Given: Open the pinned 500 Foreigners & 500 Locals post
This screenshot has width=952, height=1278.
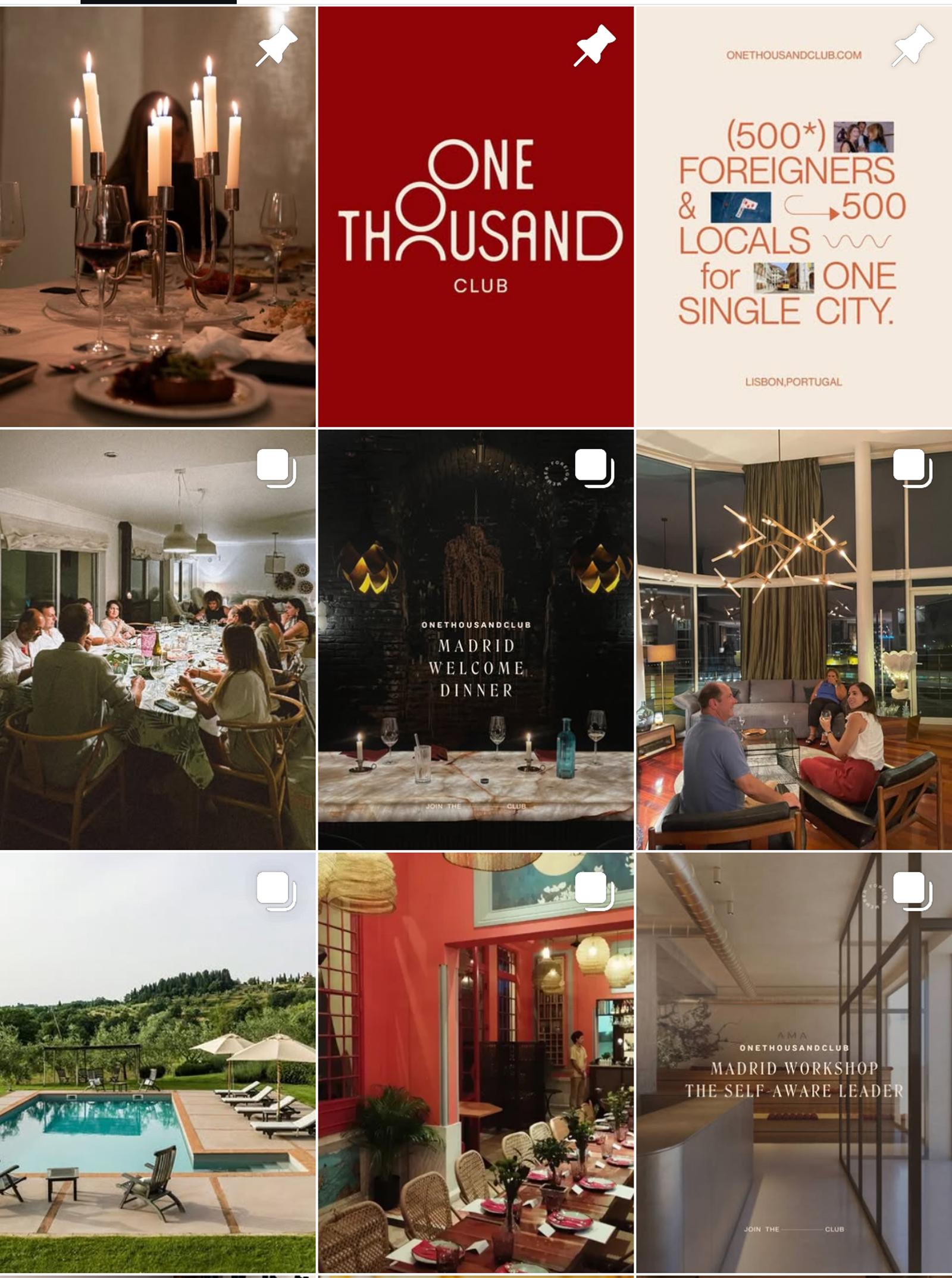Looking at the screenshot, I should pos(794,217).
